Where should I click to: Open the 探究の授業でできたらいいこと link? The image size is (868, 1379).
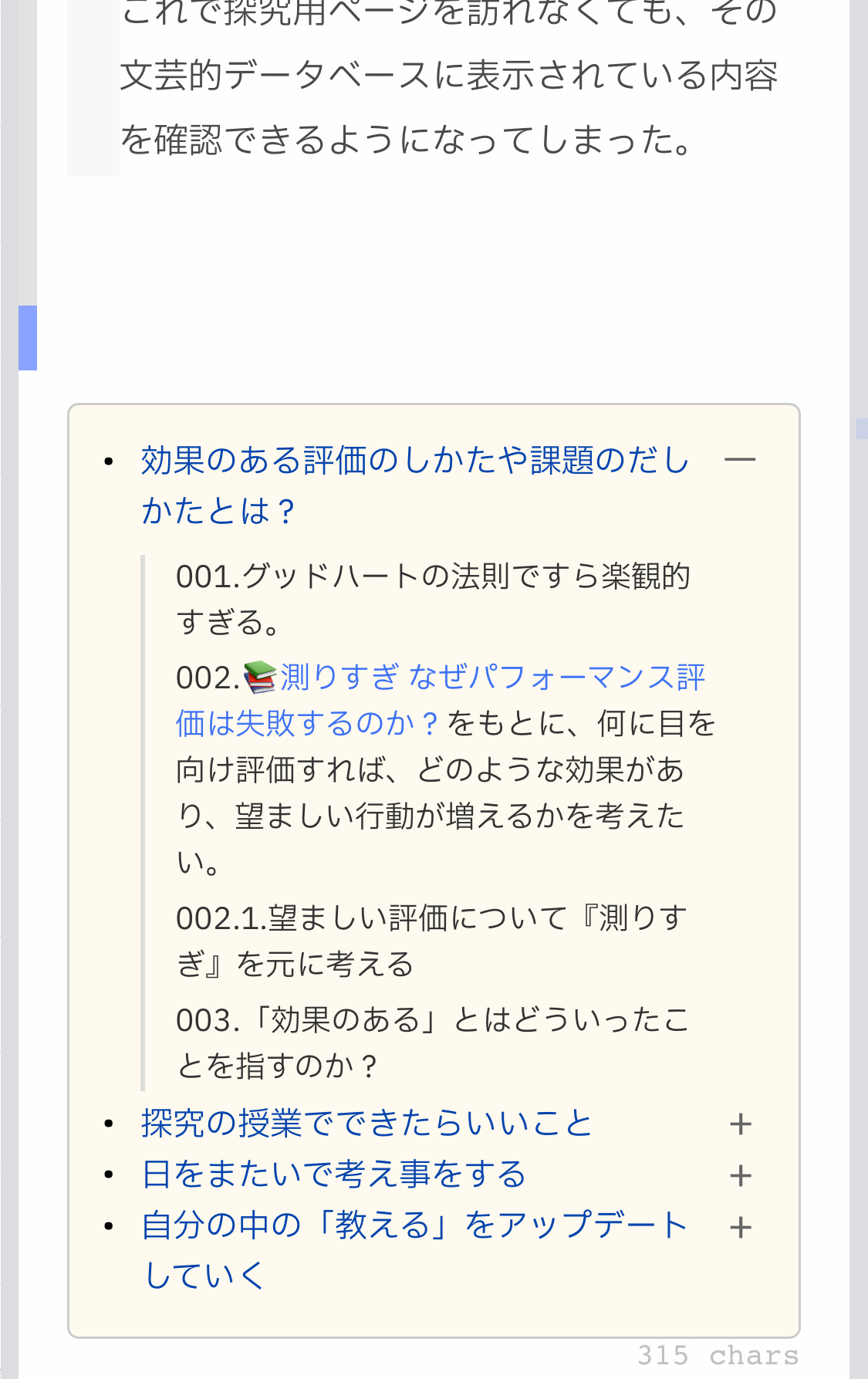366,1124
